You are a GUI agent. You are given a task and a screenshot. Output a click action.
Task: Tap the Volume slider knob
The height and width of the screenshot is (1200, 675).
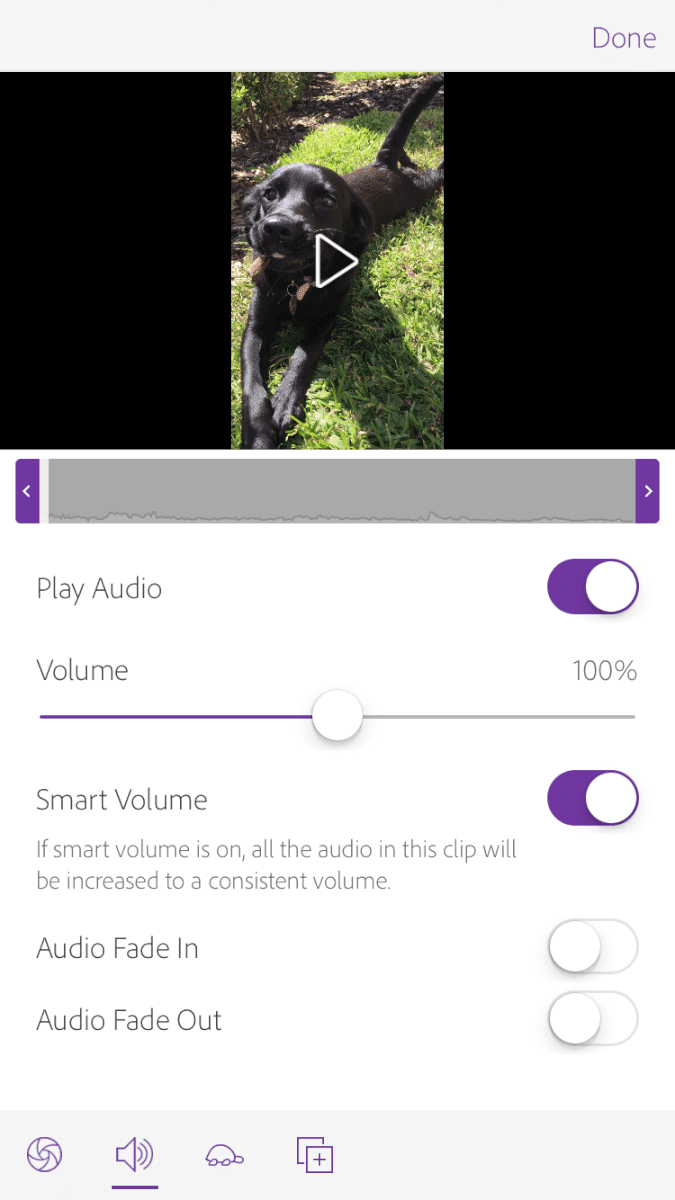[x=337, y=715]
